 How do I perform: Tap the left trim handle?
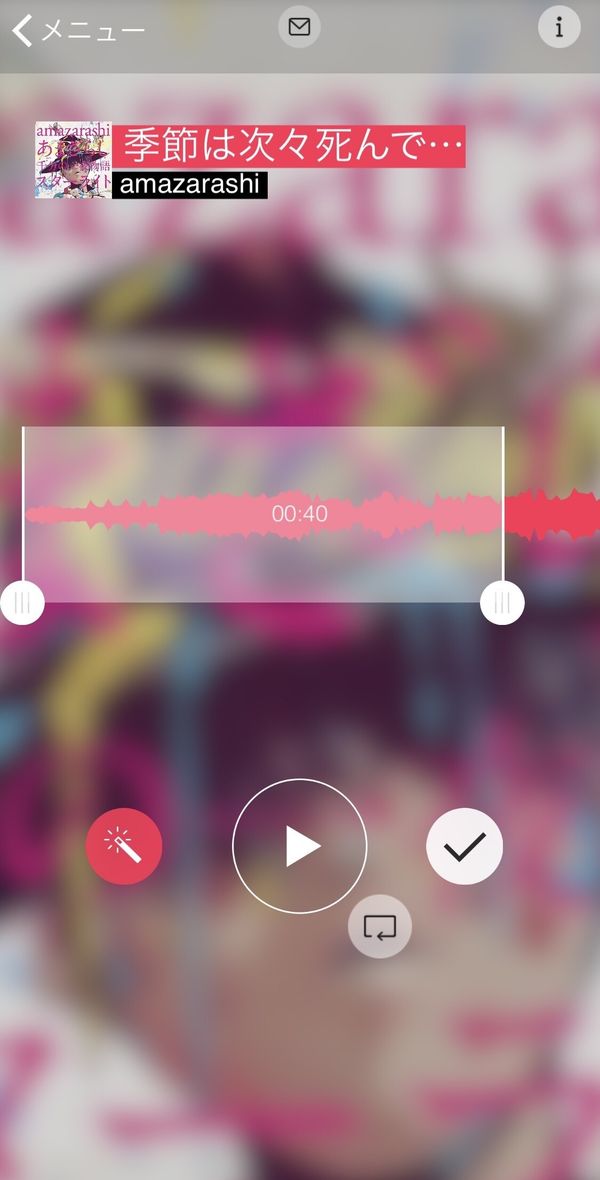(22, 603)
